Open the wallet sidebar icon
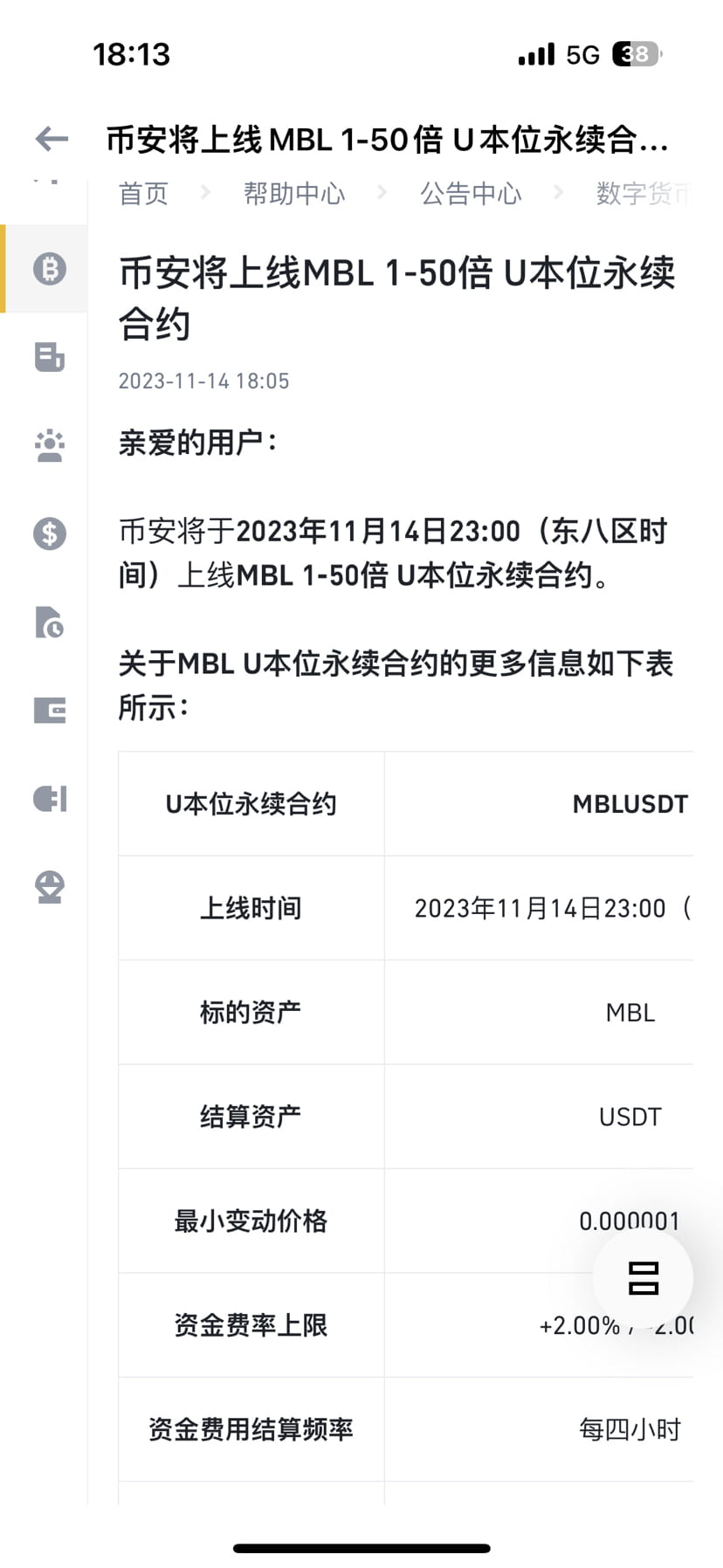The width and height of the screenshot is (723, 1568). pyautogui.click(x=48, y=711)
